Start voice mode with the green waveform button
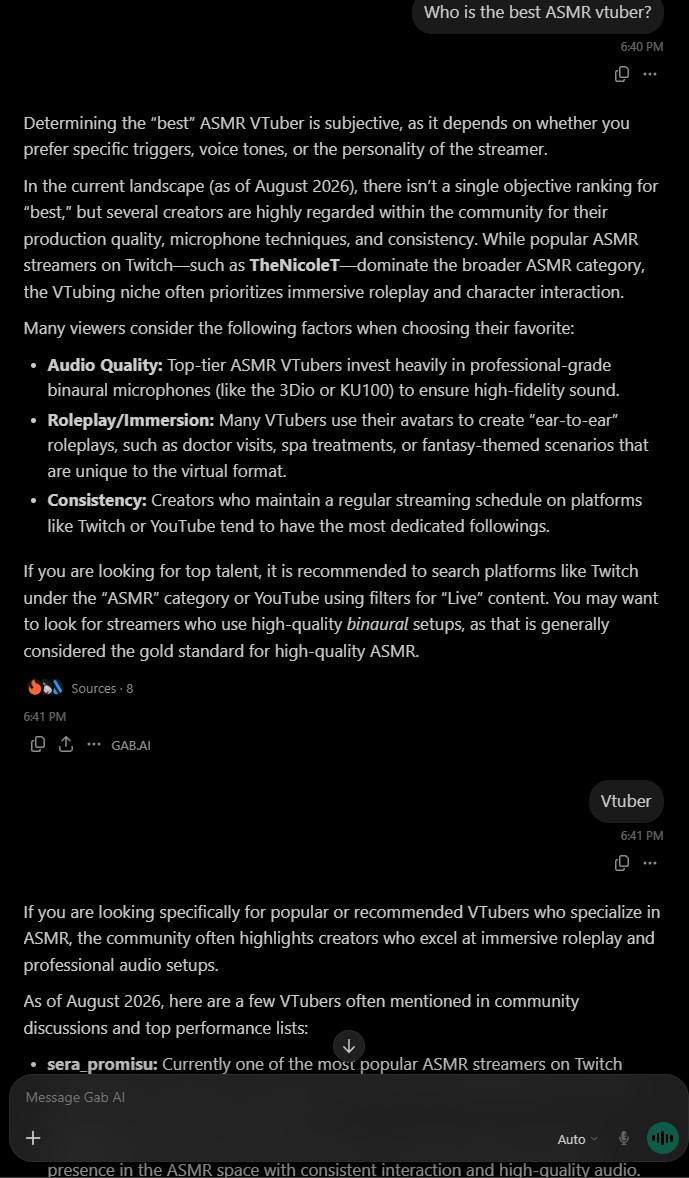Image resolution: width=689 pixels, height=1178 pixels. [x=662, y=1138]
